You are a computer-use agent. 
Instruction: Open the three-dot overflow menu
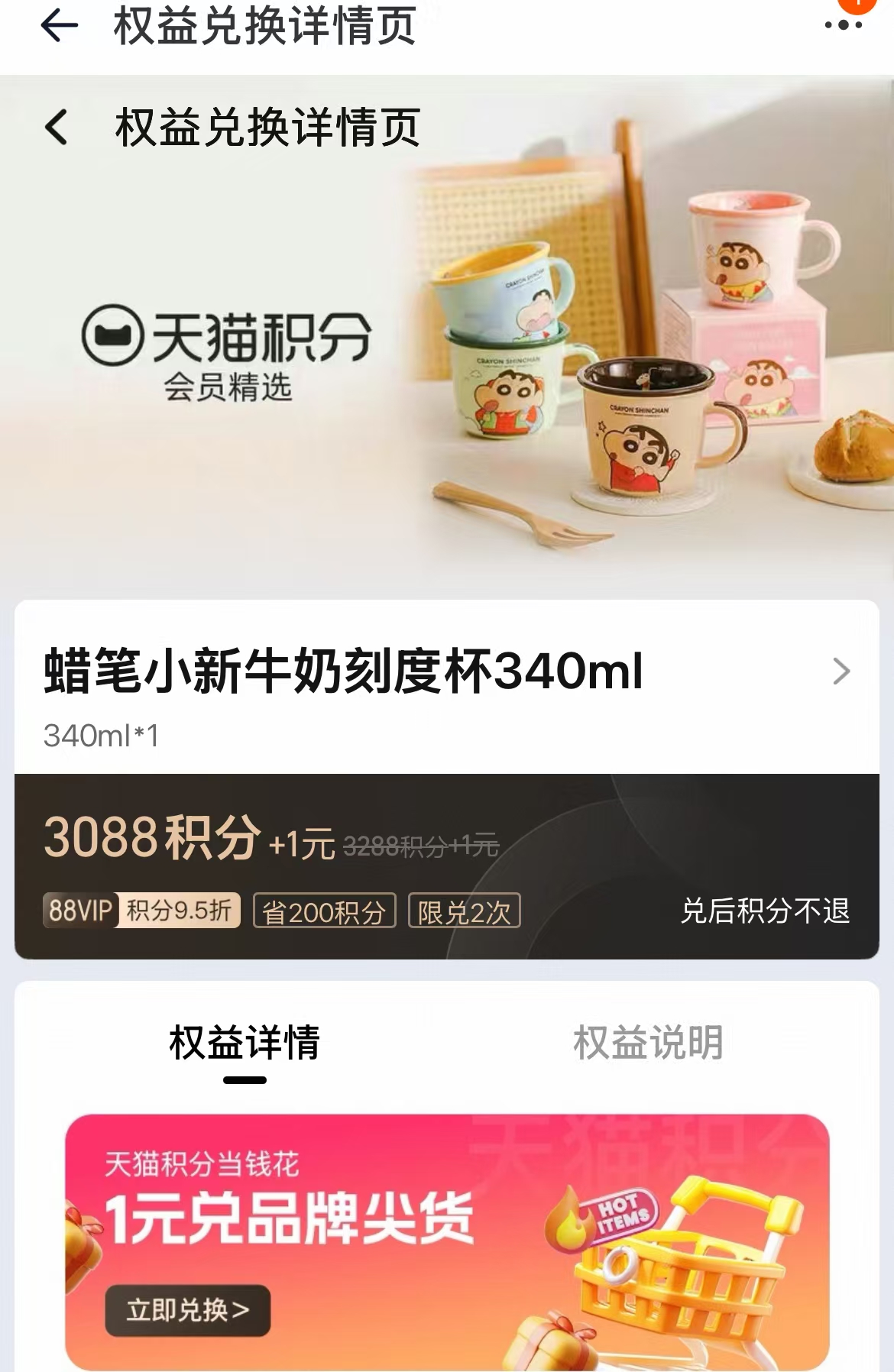(x=838, y=25)
